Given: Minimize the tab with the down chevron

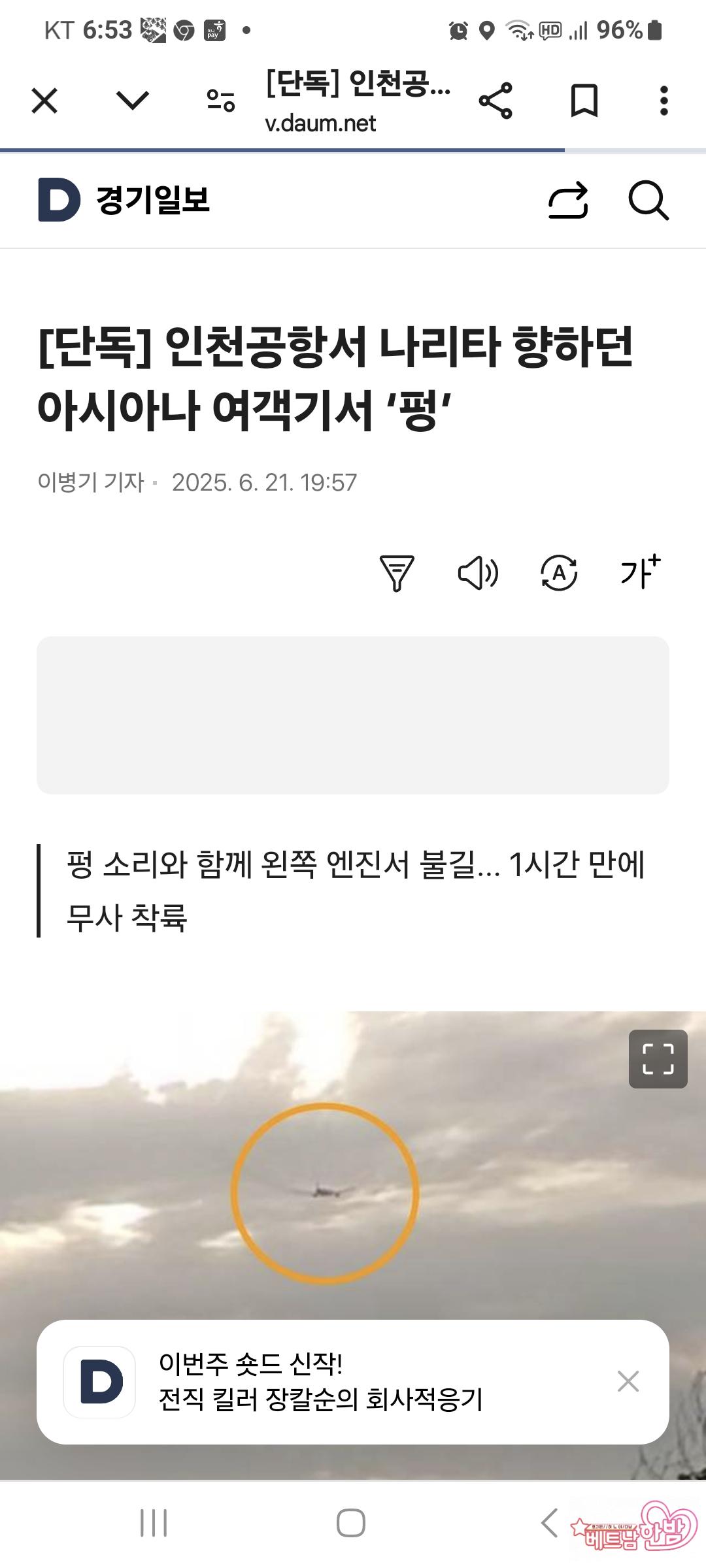Looking at the screenshot, I should pyautogui.click(x=133, y=101).
